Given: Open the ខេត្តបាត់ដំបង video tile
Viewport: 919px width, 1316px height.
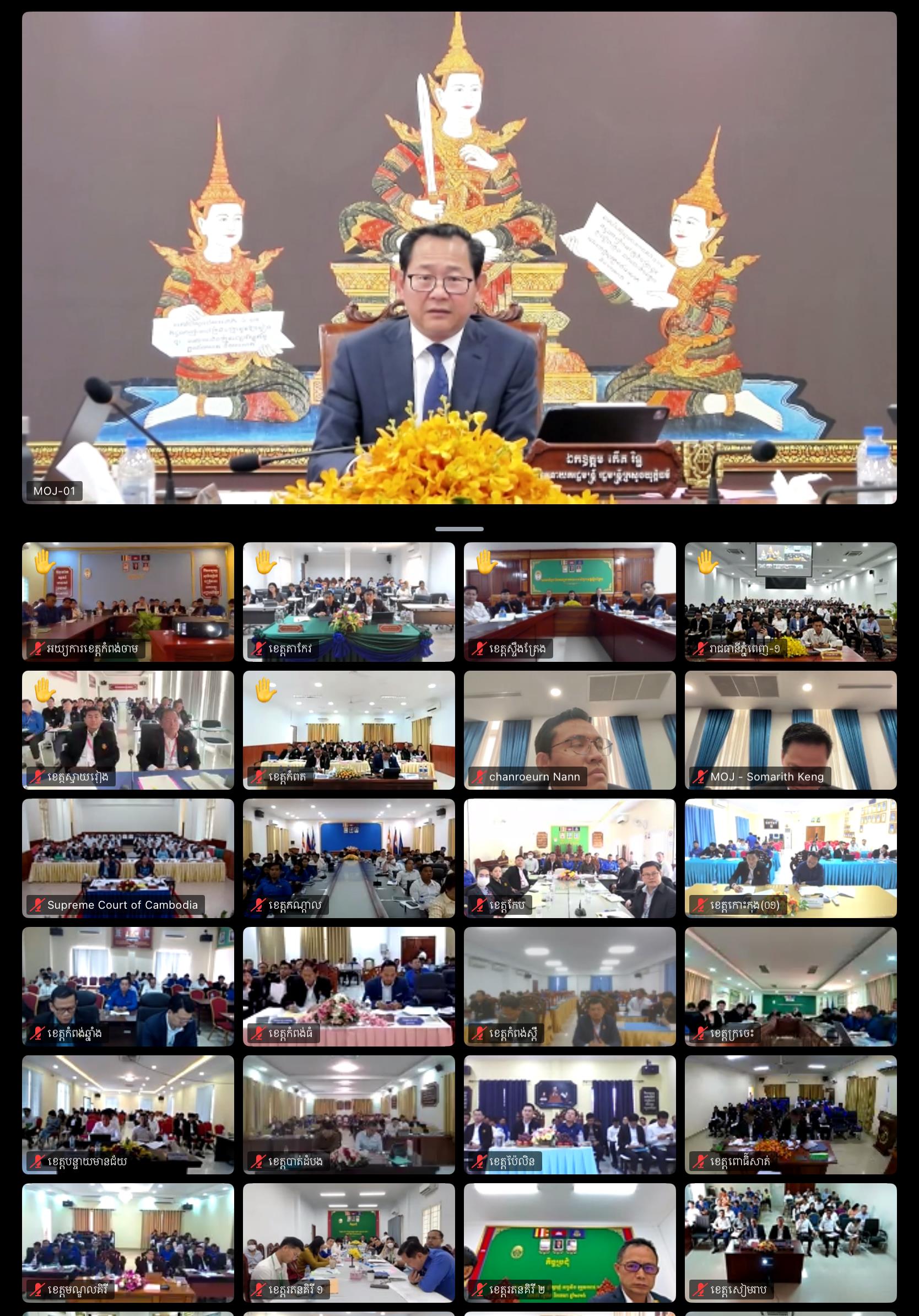Looking at the screenshot, I should [348, 1114].
